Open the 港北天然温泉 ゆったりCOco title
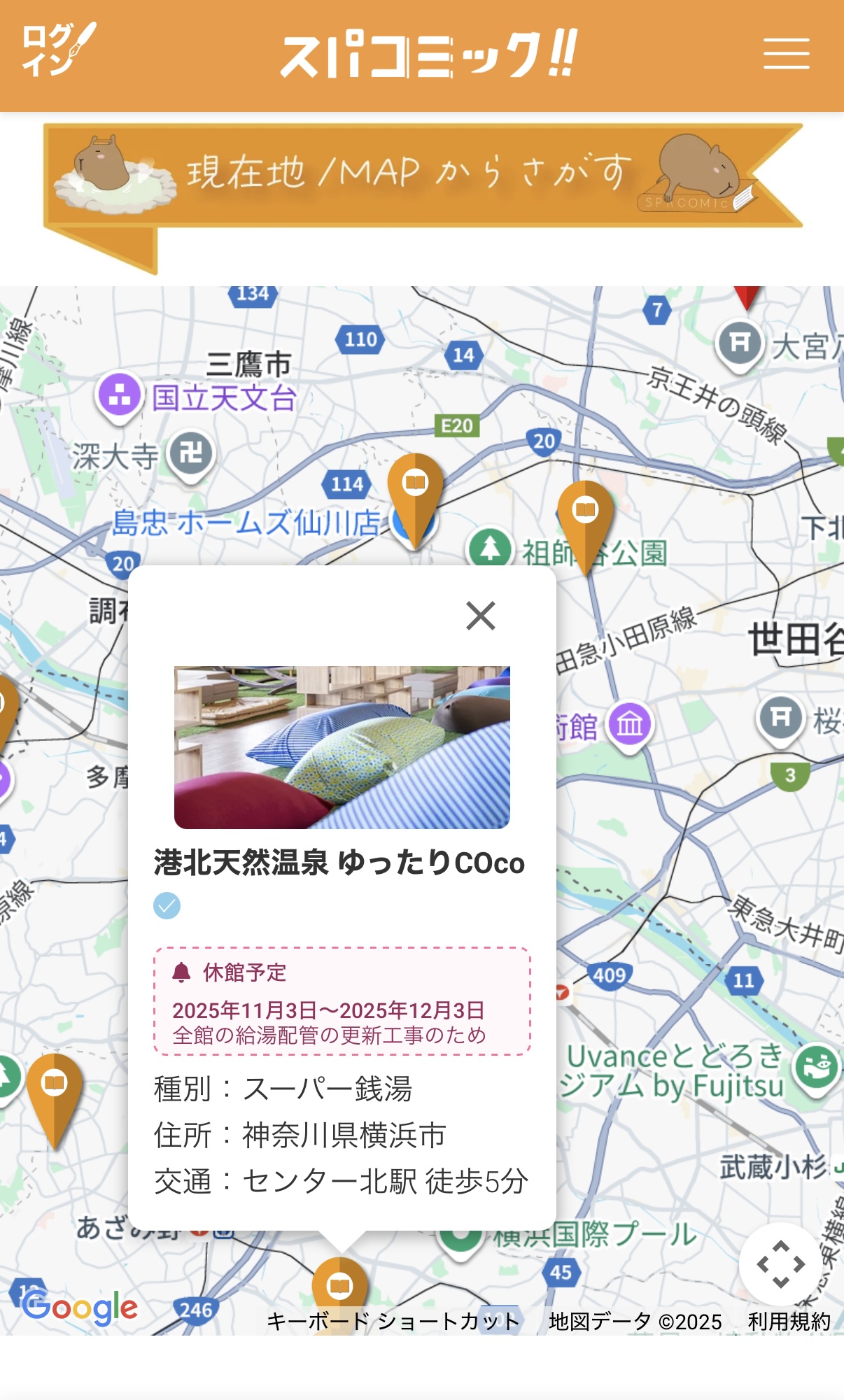 pos(339,863)
